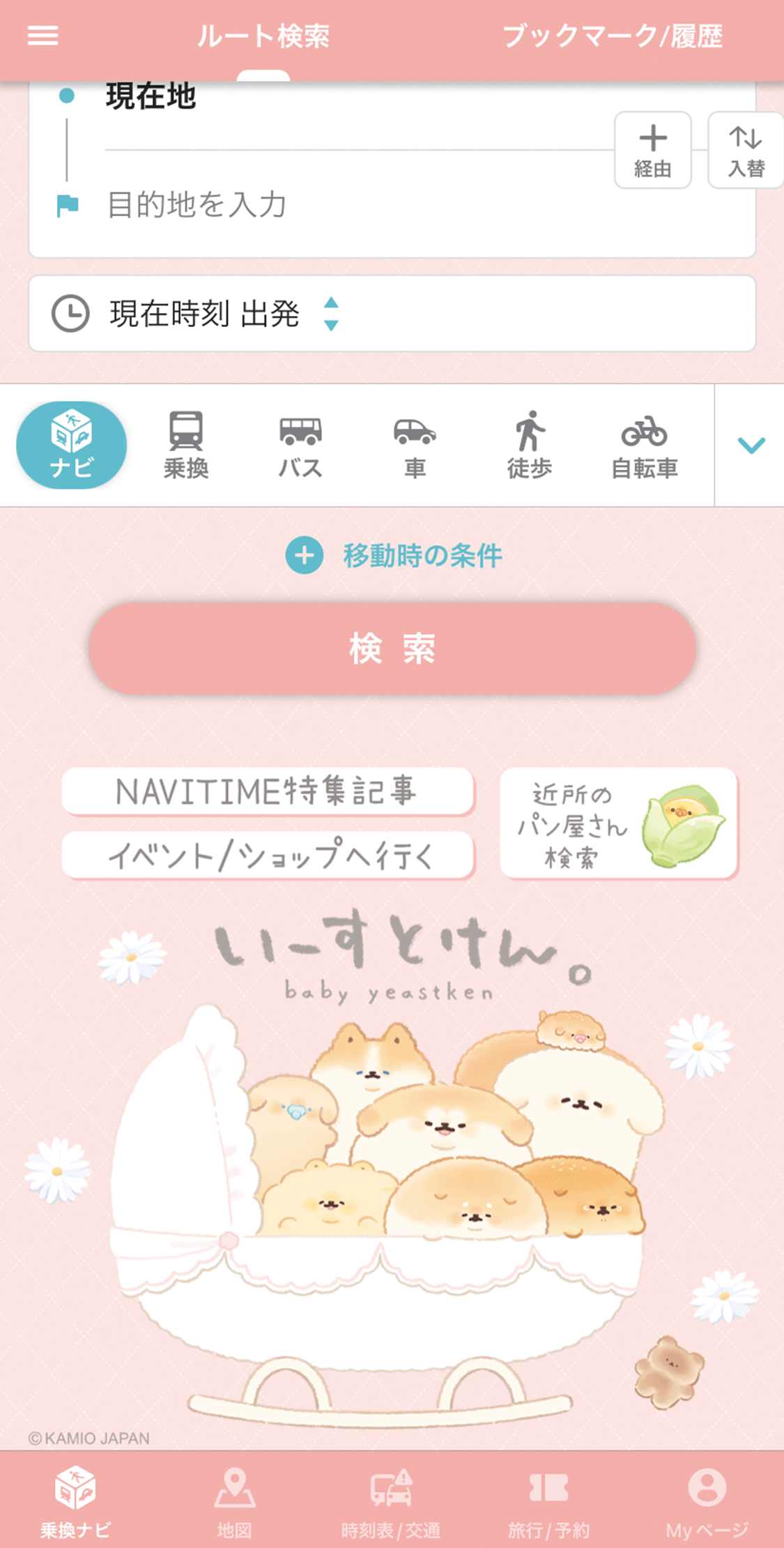This screenshot has width=784, height=1548.
Task: Choose the 徒歩 walking mode
Action: point(529,445)
